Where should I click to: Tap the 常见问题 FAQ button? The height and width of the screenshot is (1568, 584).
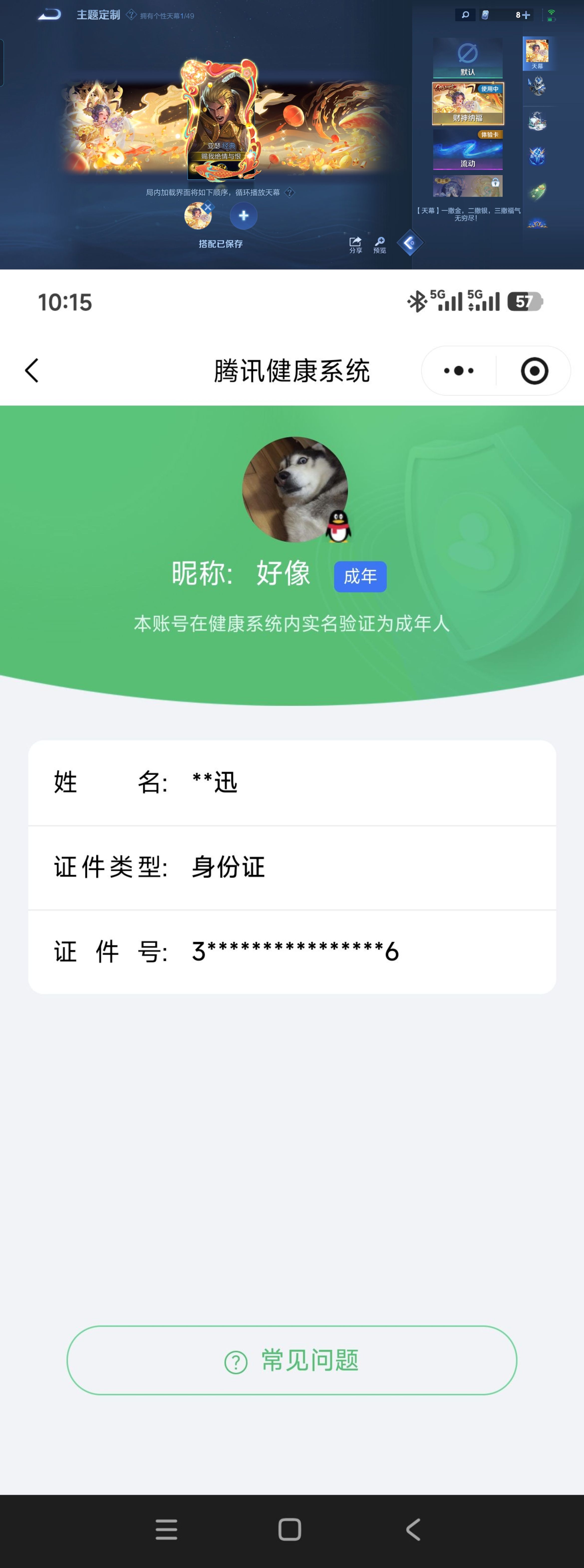(x=292, y=1361)
